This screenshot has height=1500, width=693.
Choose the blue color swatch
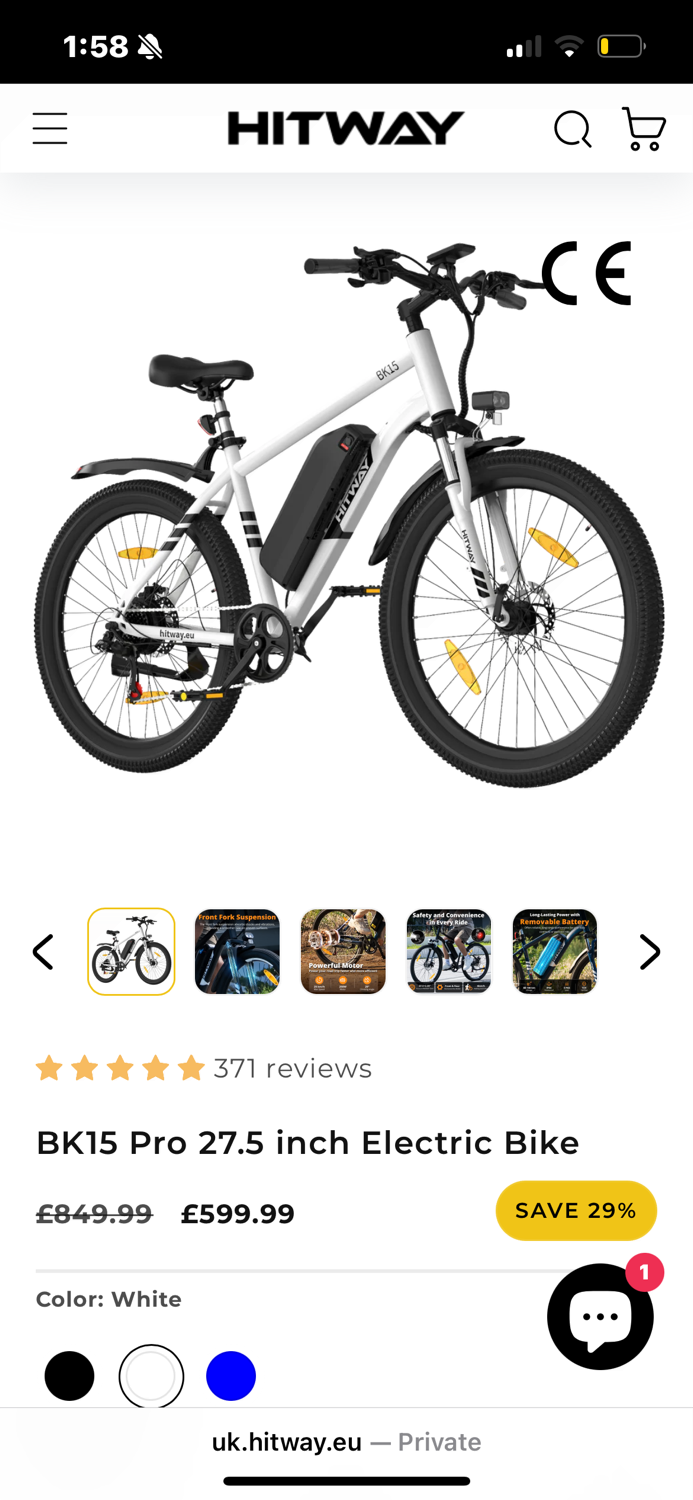[231, 1376]
